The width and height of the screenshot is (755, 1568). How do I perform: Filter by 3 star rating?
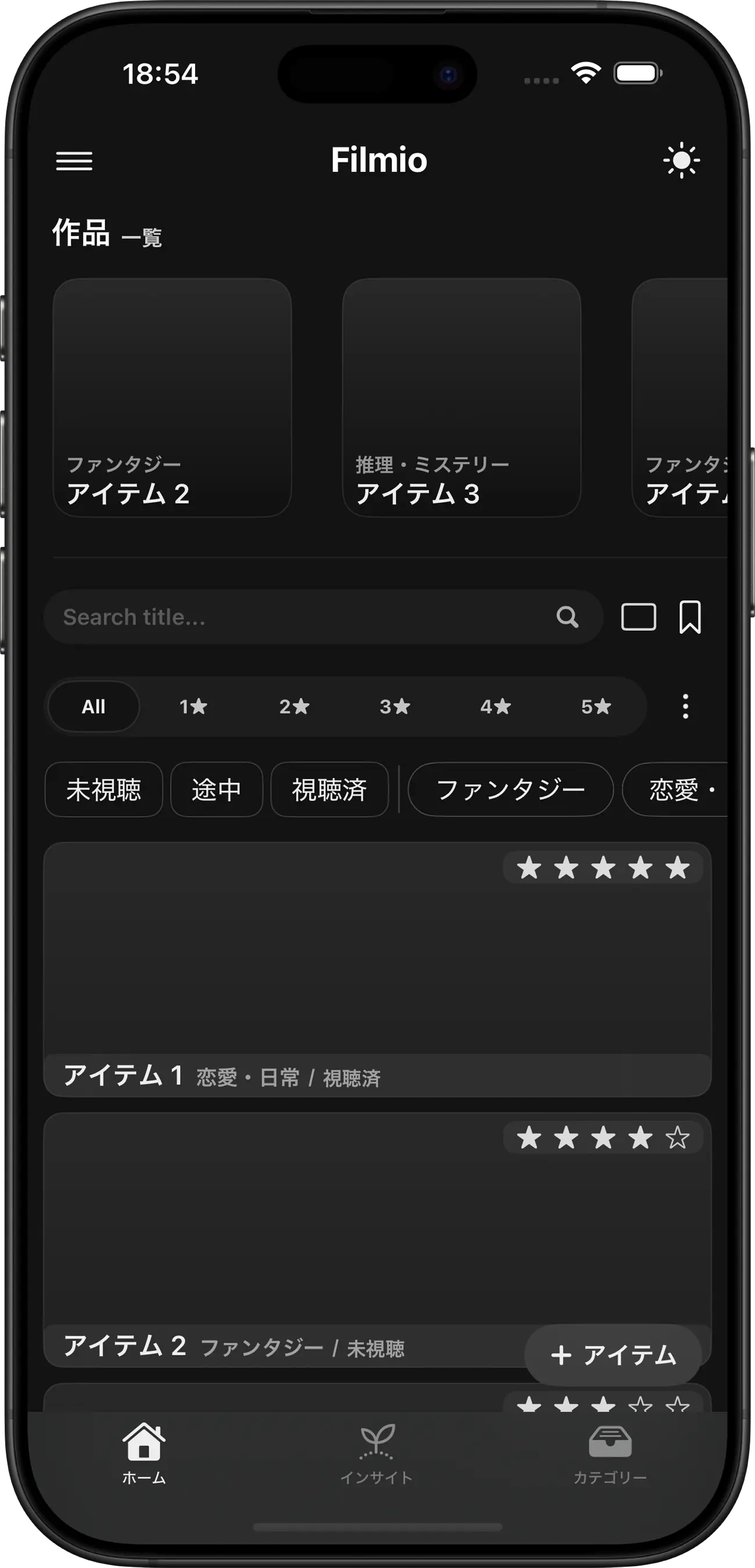pos(395,706)
